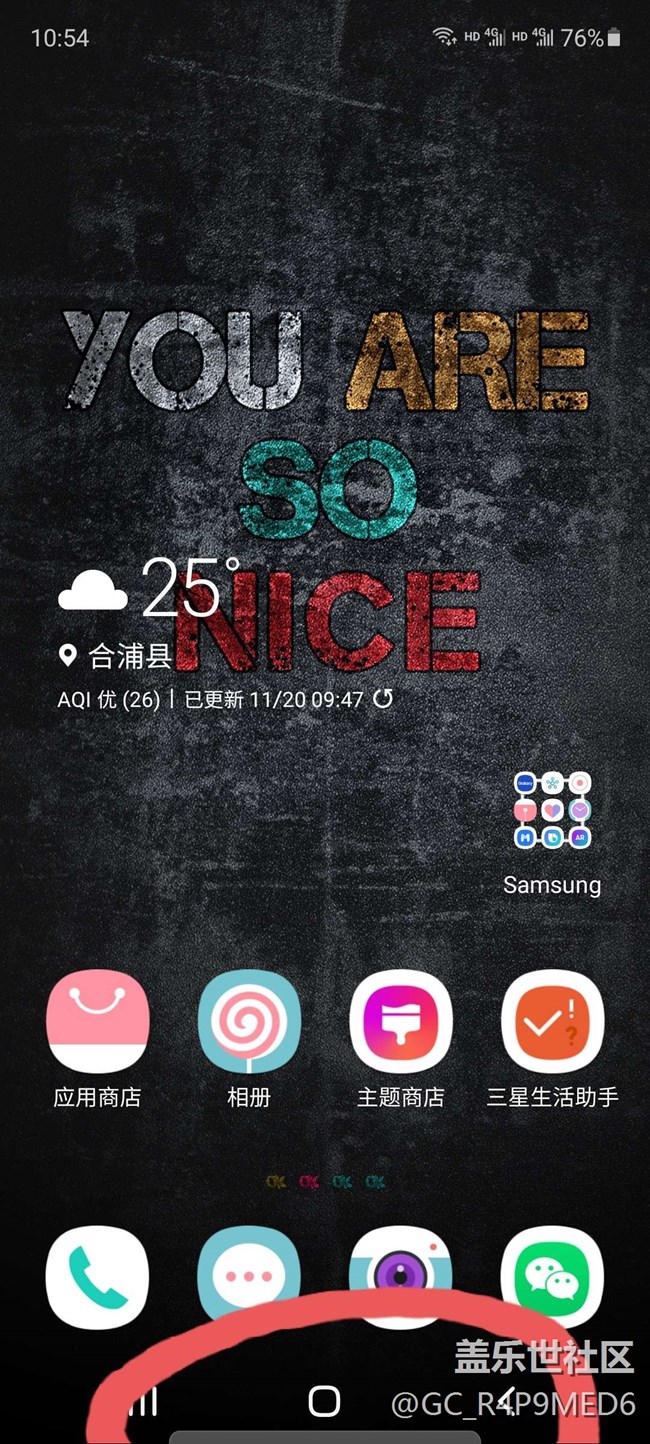Launch the phone dialer app

click(x=97, y=1277)
